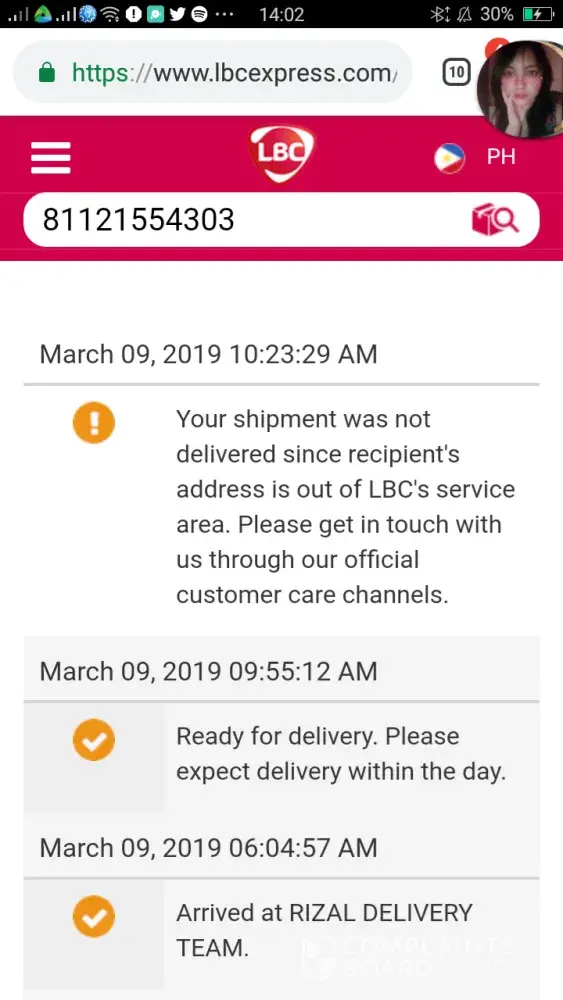Tap the LBC logo to go home
Screen dimensions: 563x1000
281,153
